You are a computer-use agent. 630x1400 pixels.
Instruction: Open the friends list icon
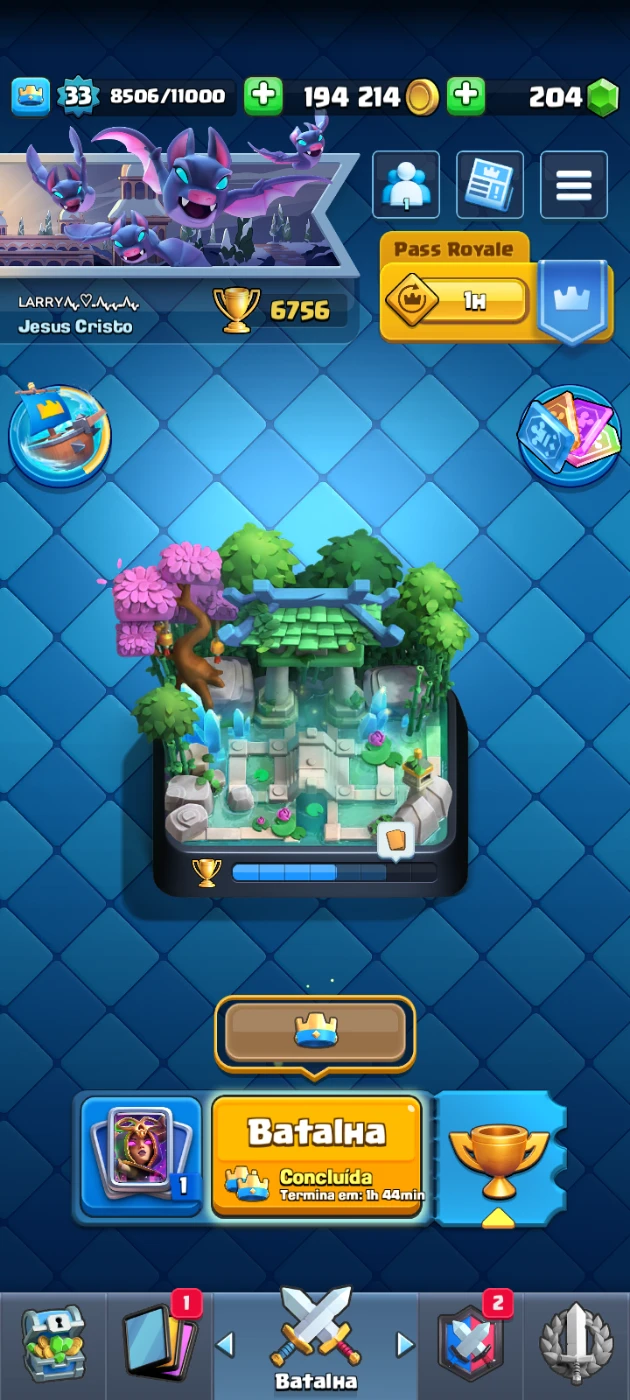tap(406, 185)
